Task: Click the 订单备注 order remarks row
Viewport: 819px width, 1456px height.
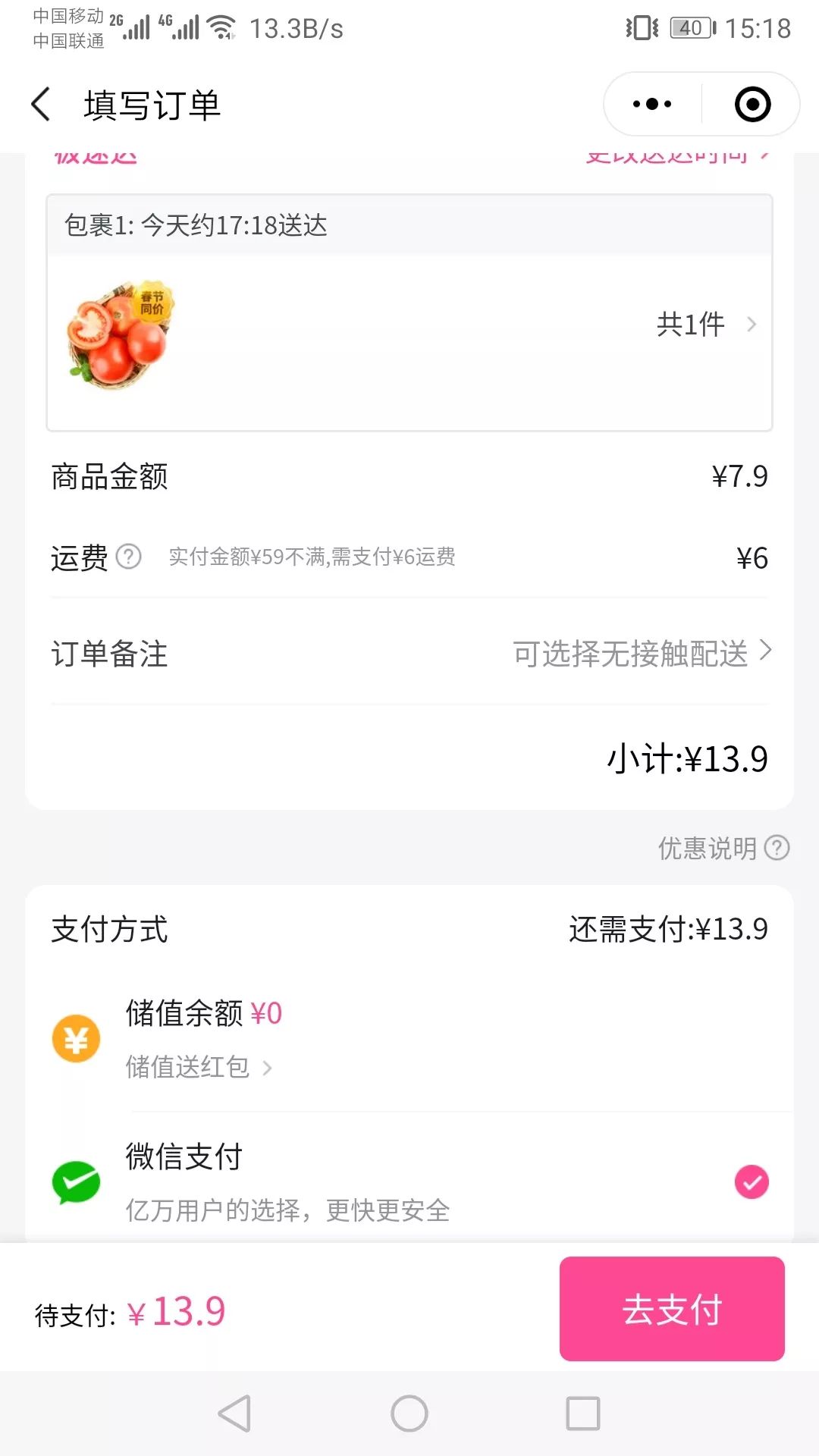Action: (x=108, y=654)
